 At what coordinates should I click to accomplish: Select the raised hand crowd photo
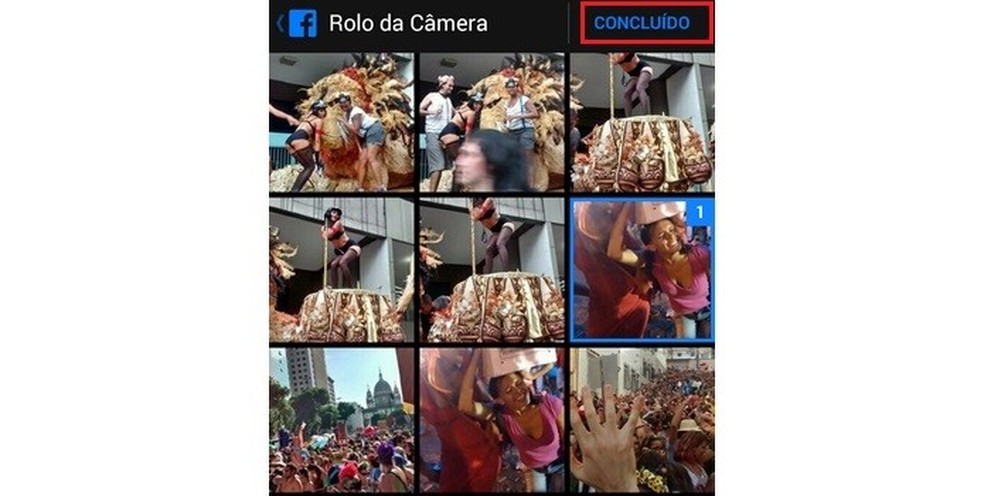tap(641, 419)
